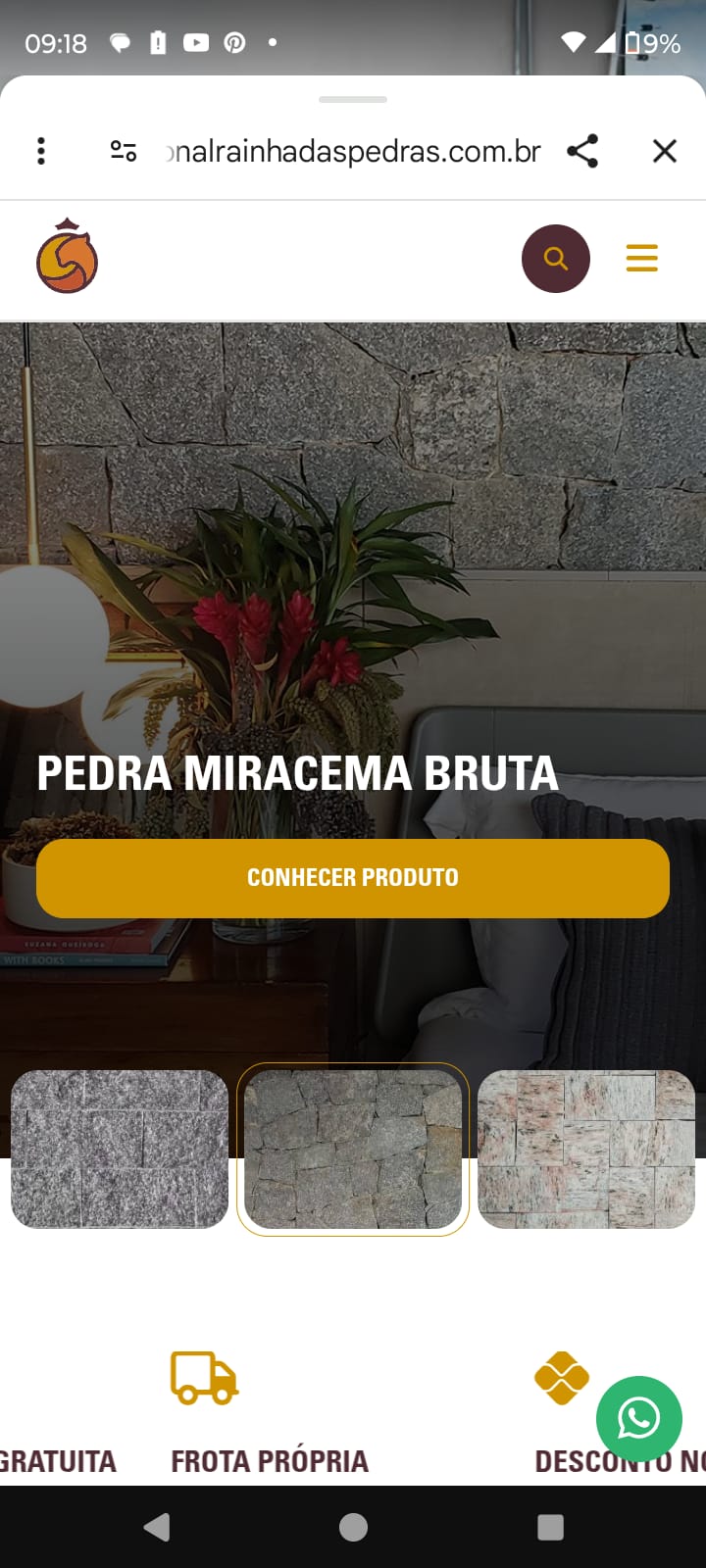Viewport: 706px width, 1568px height.
Task: Open the site search
Action: coord(556,259)
